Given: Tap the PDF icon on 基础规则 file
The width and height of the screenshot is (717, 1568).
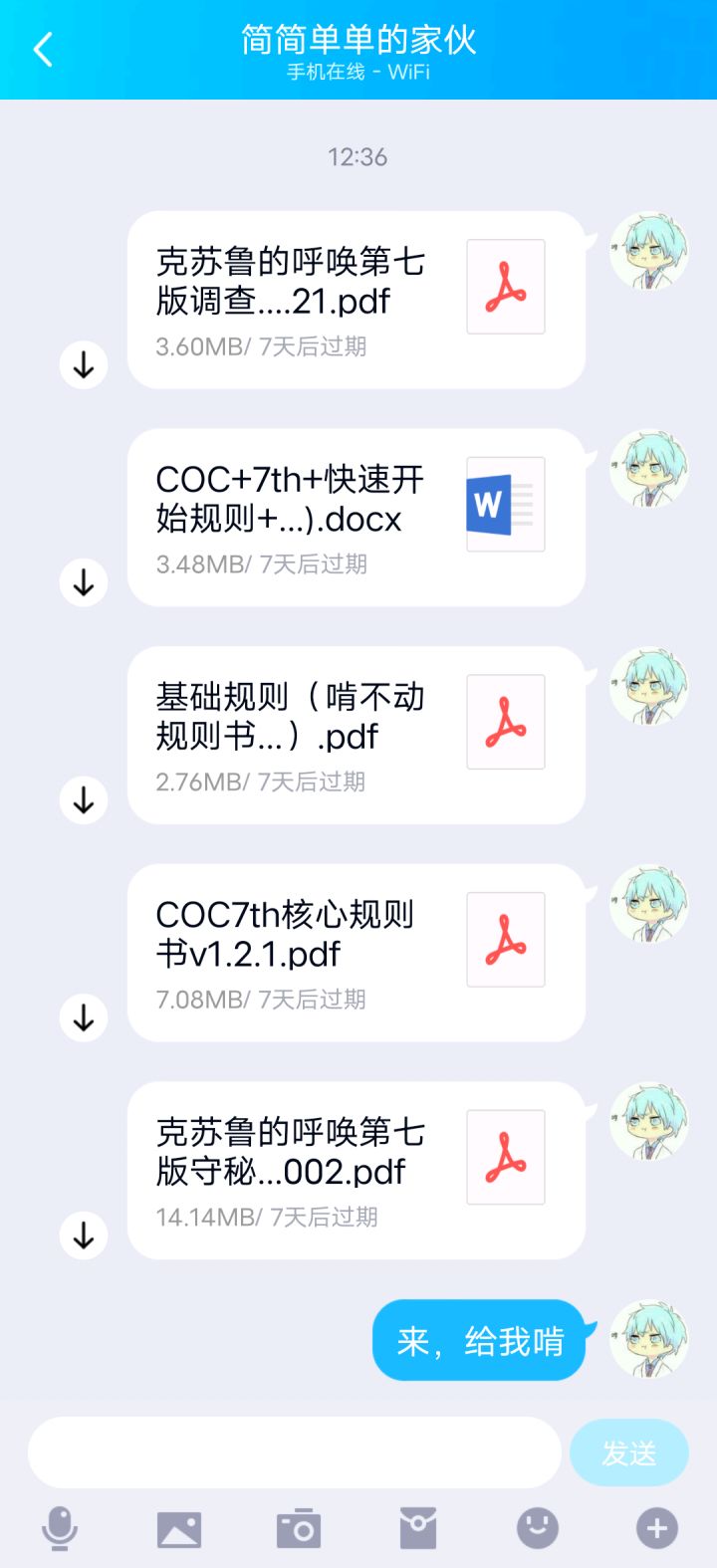Looking at the screenshot, I should click(x=505, y=722).
